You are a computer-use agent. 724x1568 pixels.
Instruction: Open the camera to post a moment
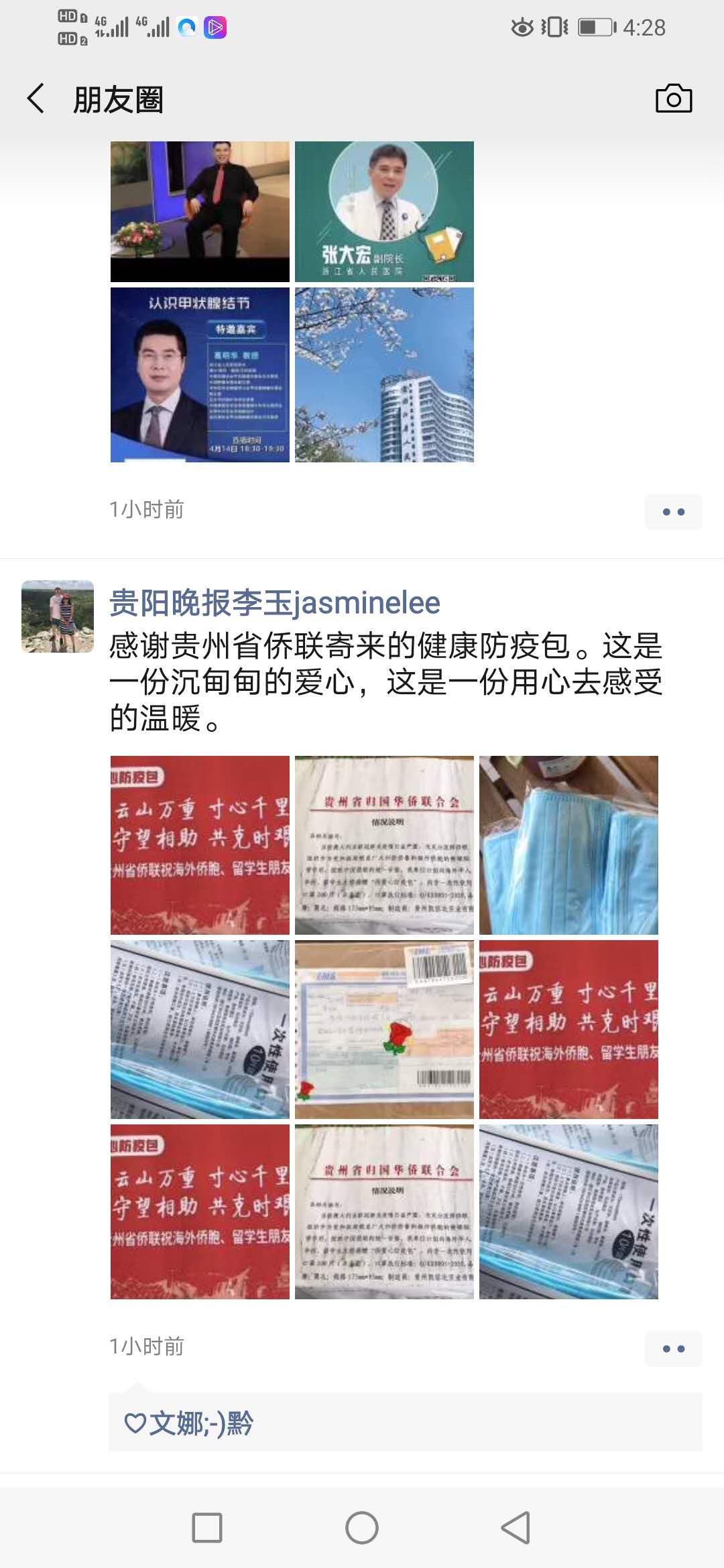tap(673, 99)
